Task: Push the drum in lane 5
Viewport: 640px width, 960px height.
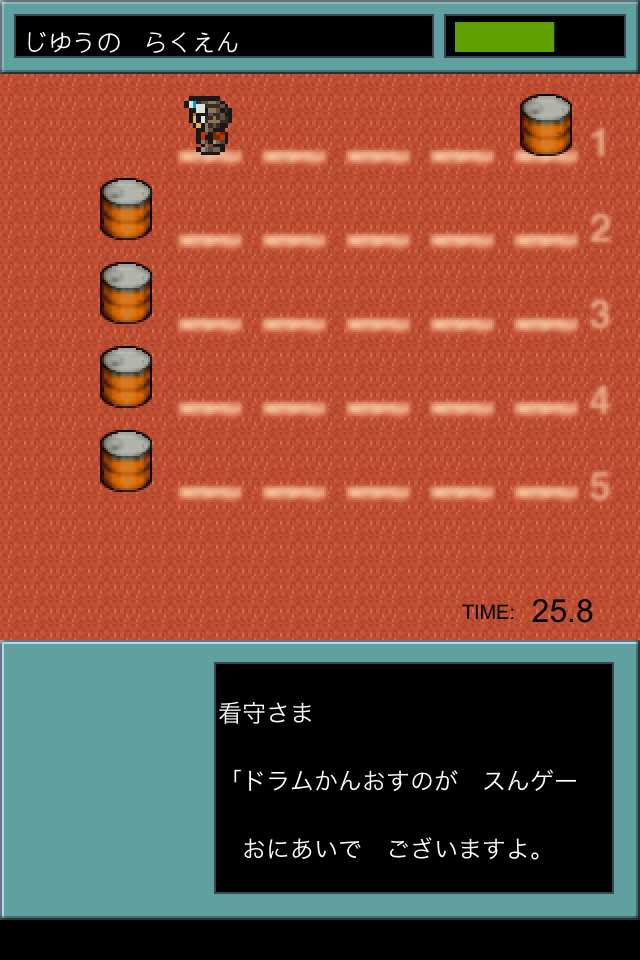Action: click(x=126, y=461)
